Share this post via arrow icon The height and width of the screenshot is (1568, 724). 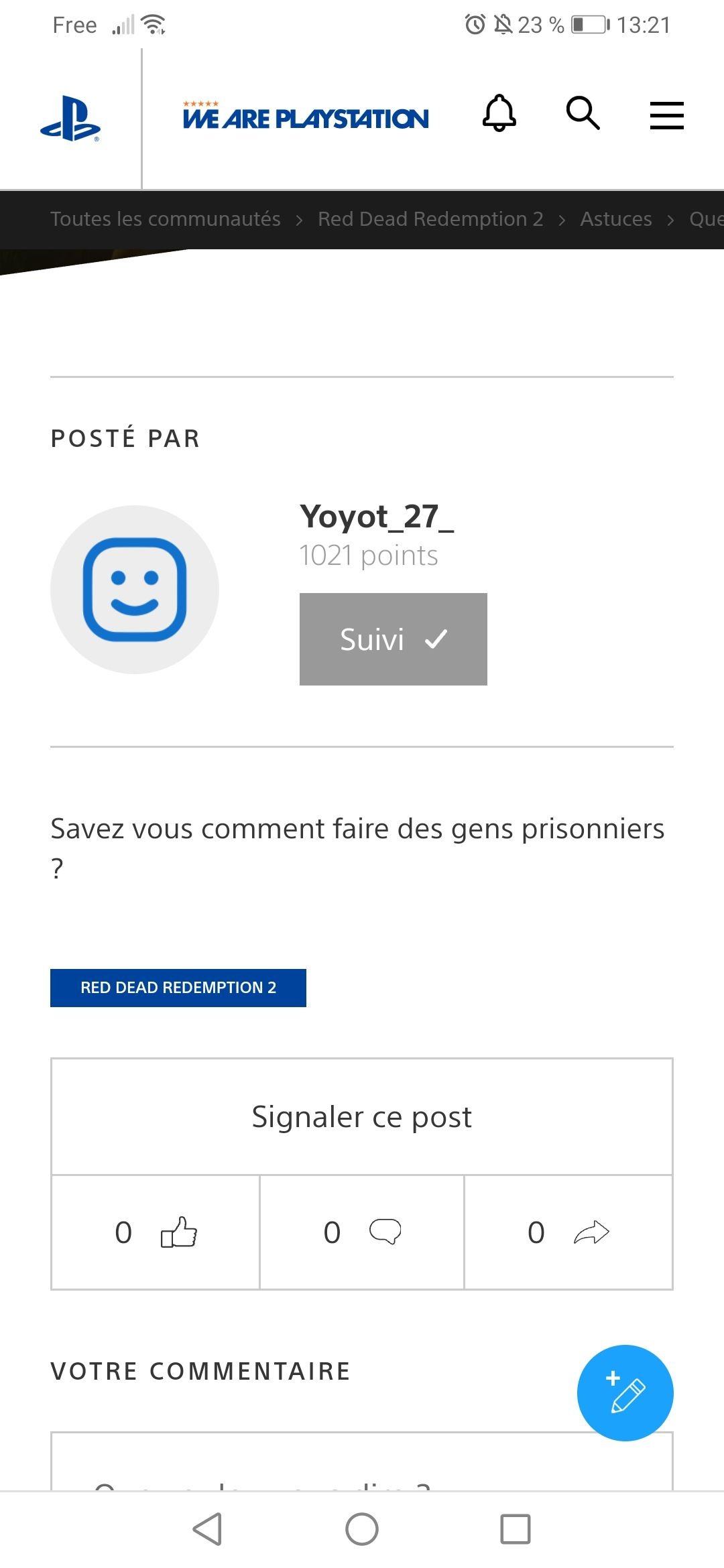click(568, 1232)
